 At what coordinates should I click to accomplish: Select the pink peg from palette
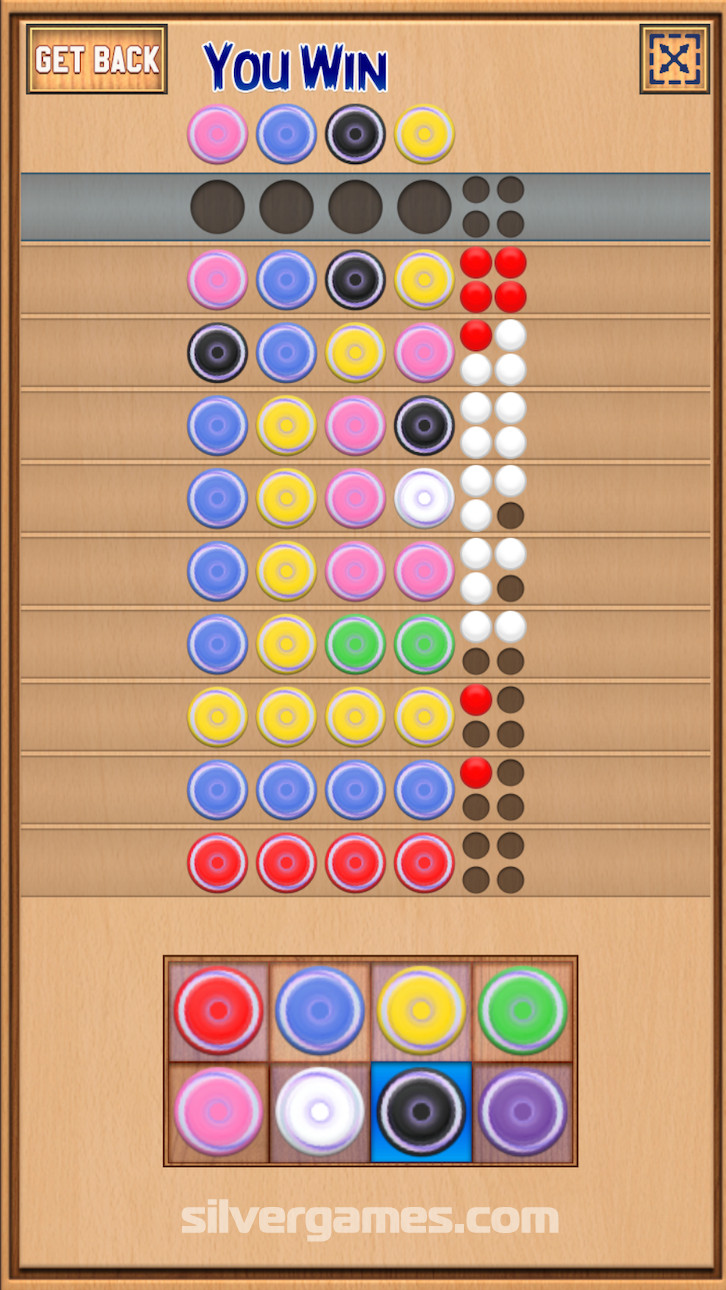pos(219,1112)
